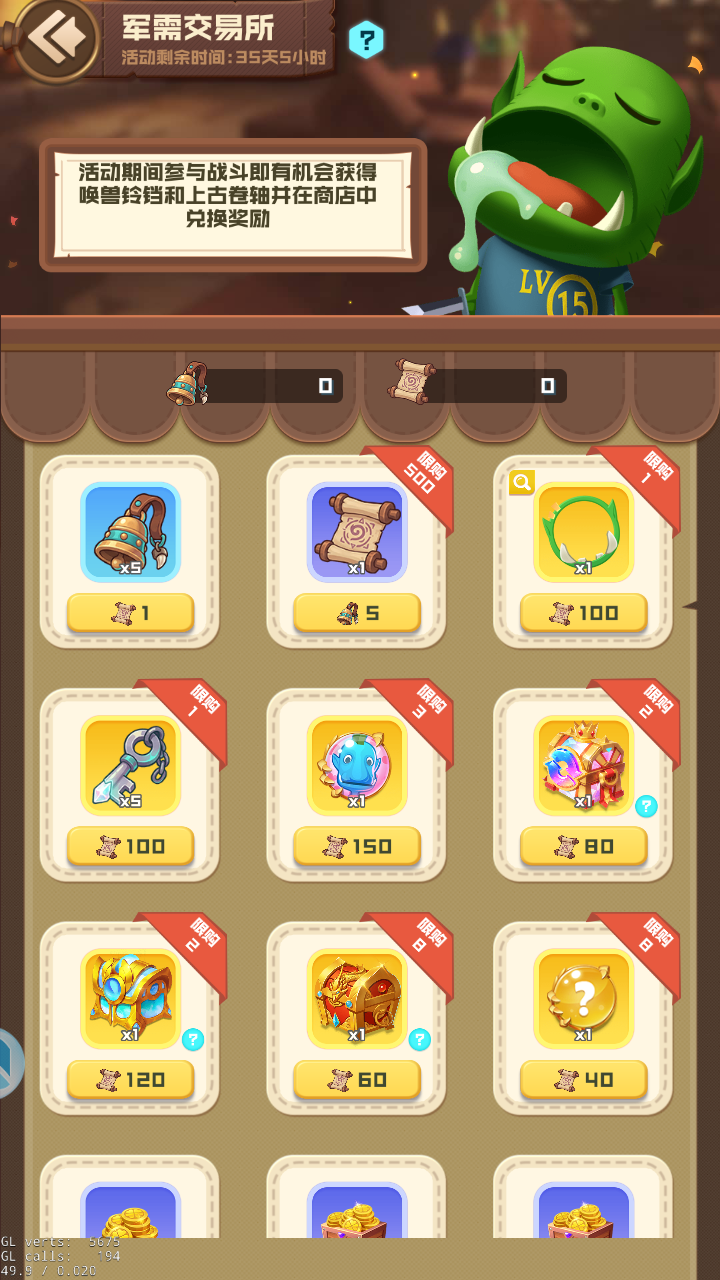Inspect the green ring with the magnifier icon

[522, 484]
